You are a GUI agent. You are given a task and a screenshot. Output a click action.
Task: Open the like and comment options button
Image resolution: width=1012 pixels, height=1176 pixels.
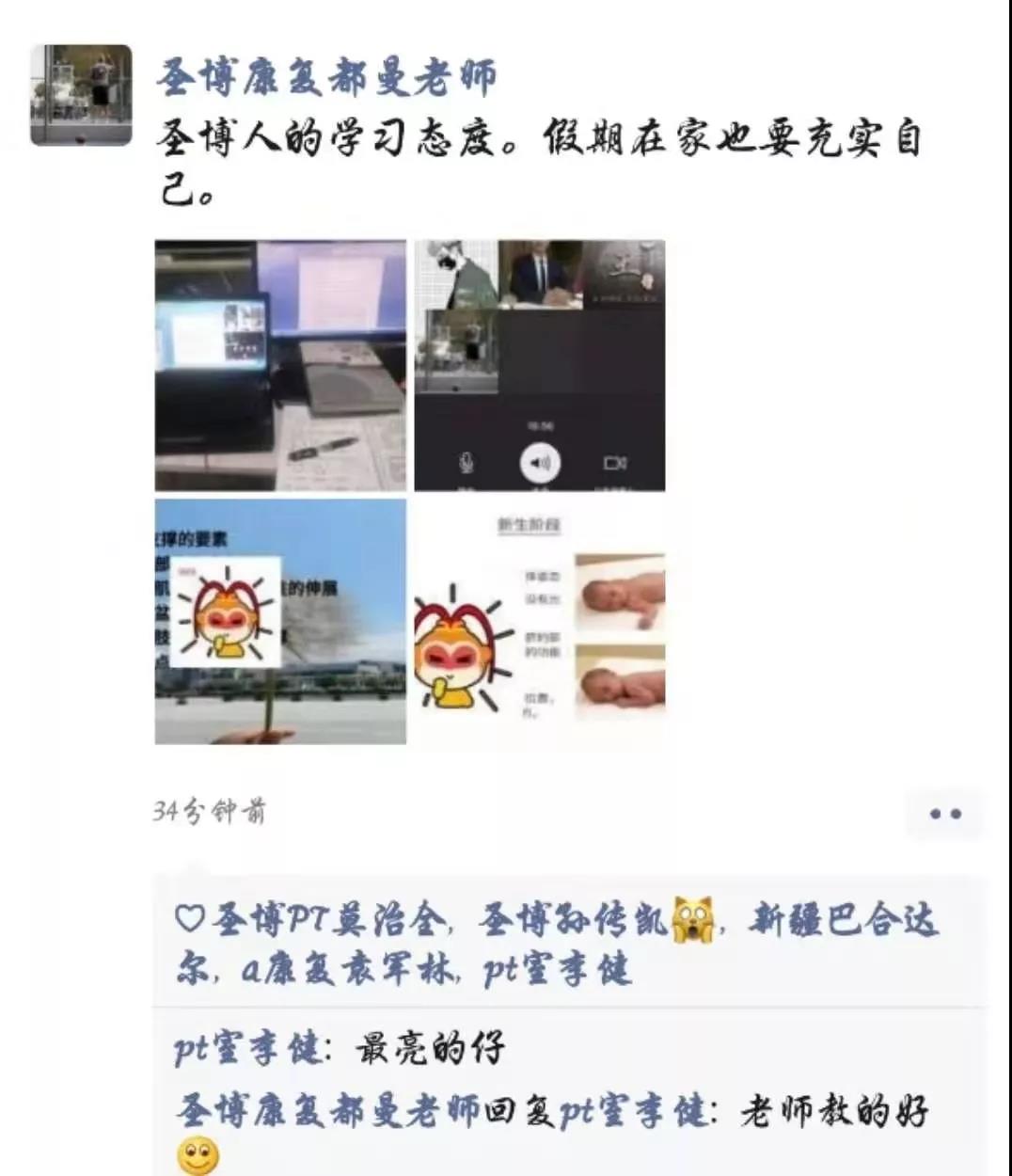pyautogui.click(x=944, y=814)
